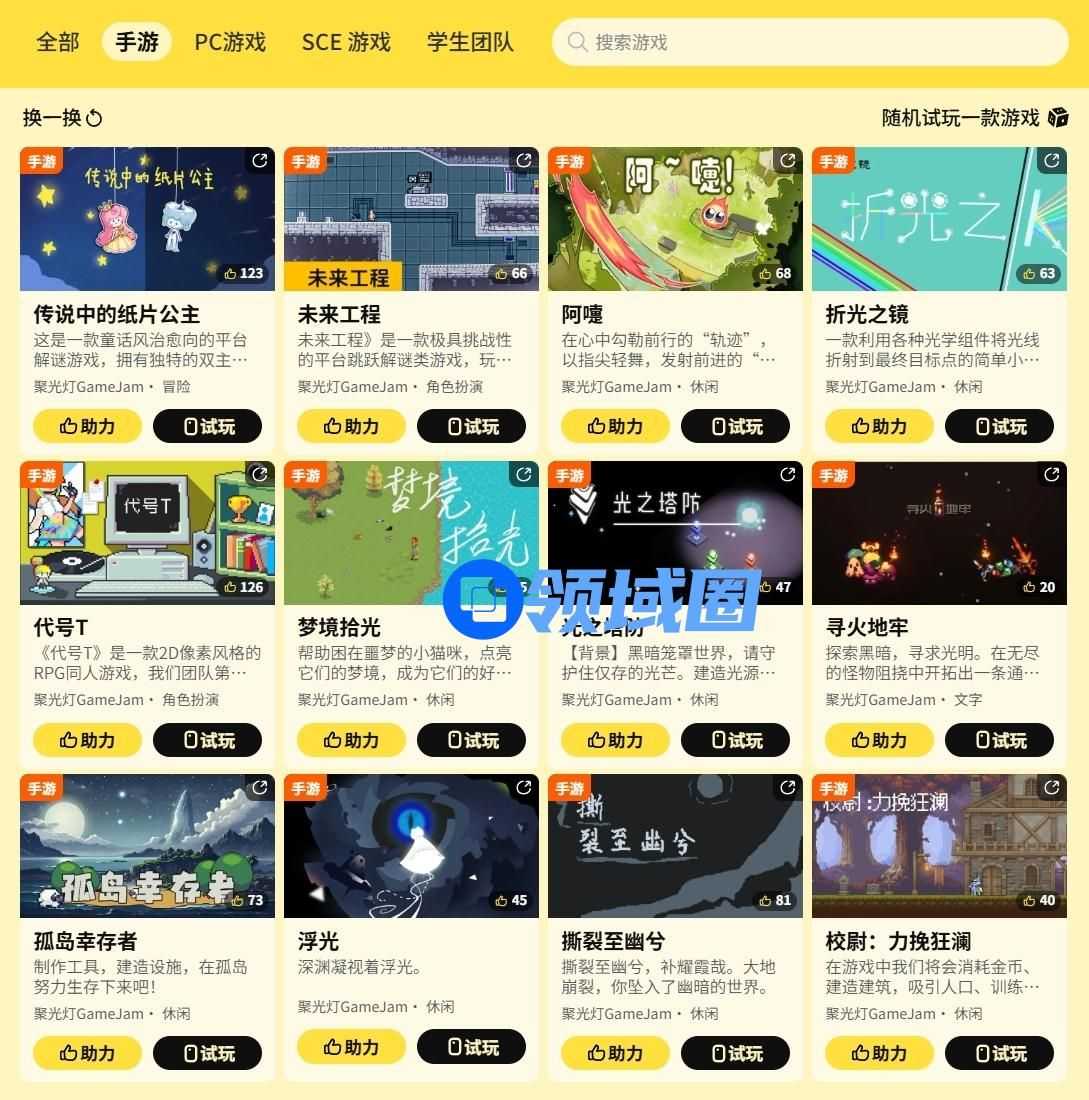The image size is (1089, 1100).
Task: Tap 试玩 for 代号T
Action: tap(207, 740)
